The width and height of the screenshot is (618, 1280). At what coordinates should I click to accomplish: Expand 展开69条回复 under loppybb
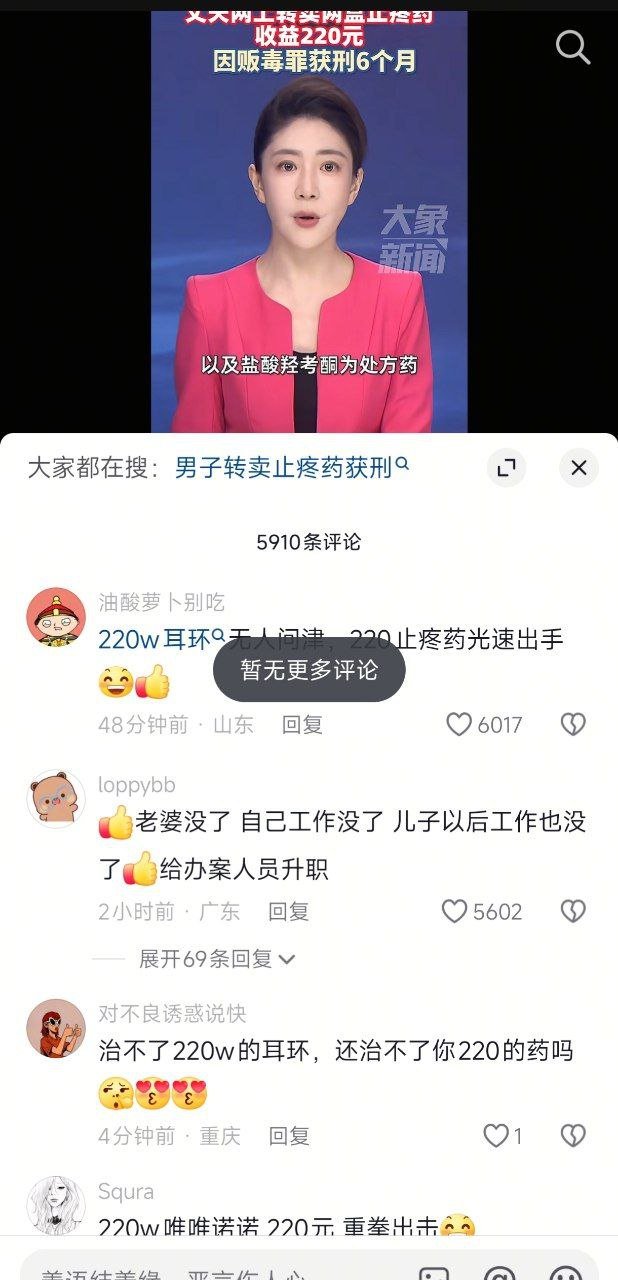click(217, 959)
